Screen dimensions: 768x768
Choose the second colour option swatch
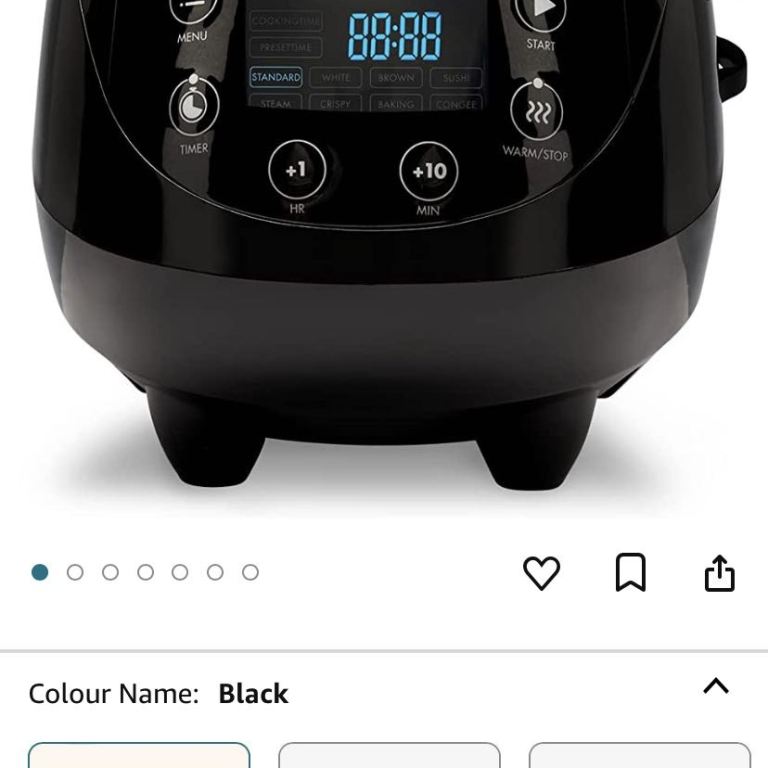[x=389, y=755]
